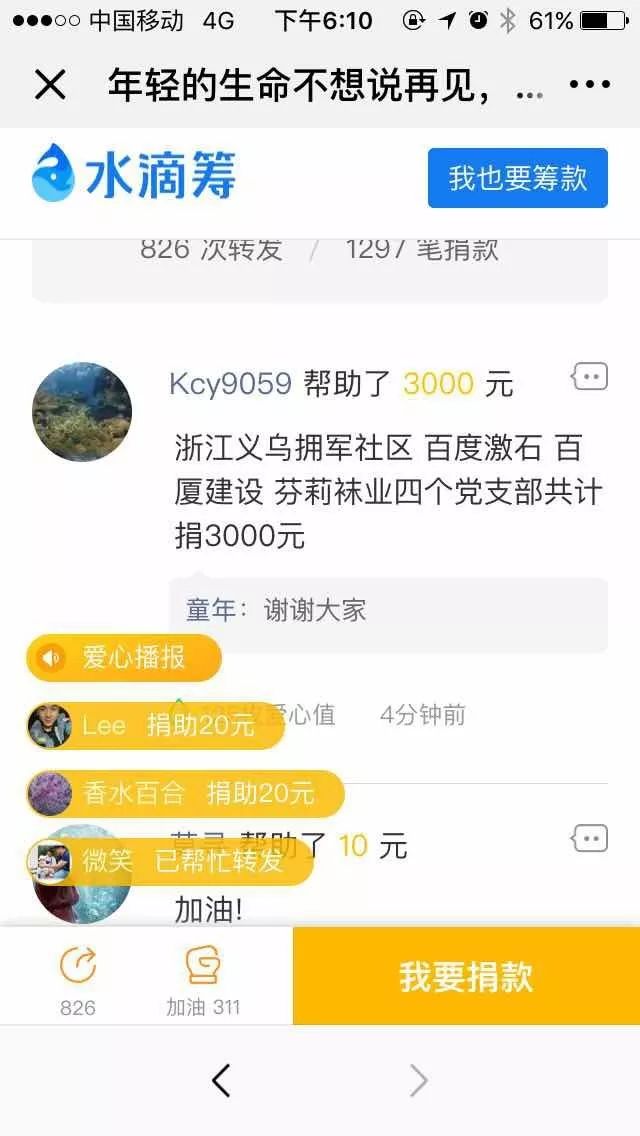This screenshot has height=1136, width=640.
Task: Comment on the 10元 donation entry
Action: 589,838
